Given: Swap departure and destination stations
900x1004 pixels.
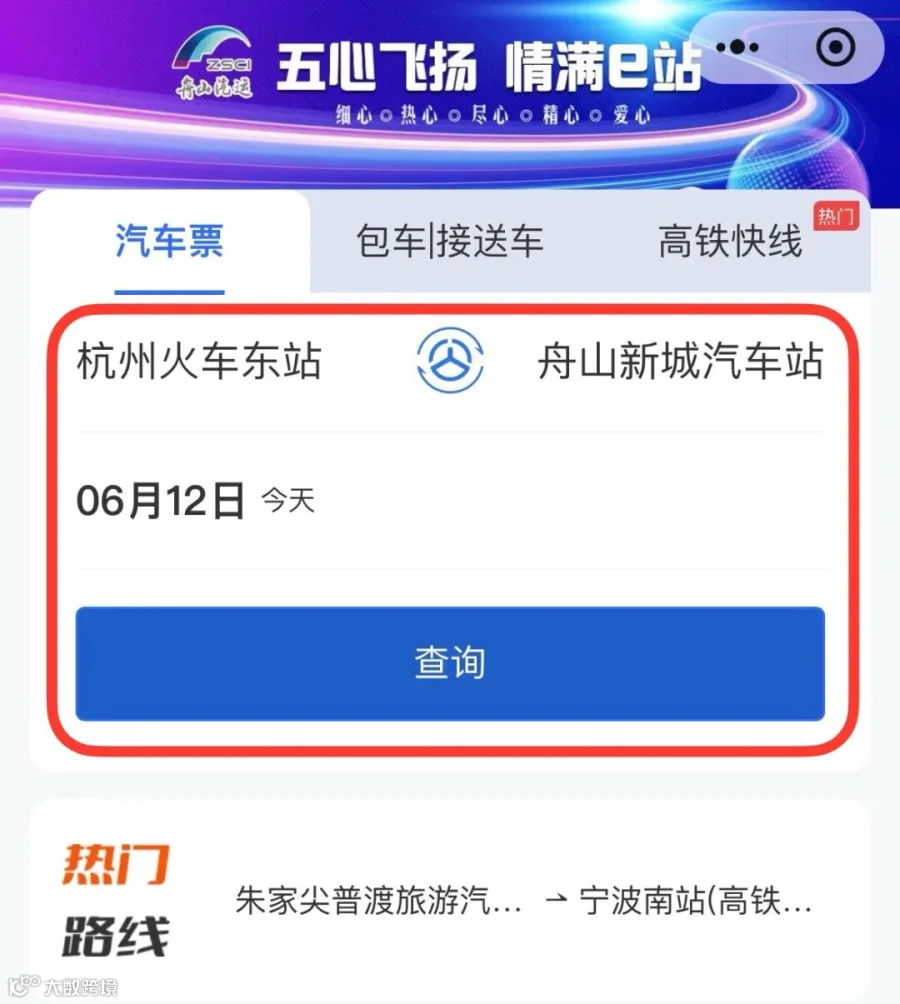Looking at the screenshot, I should pyautogui.click(x=450, y=360).
